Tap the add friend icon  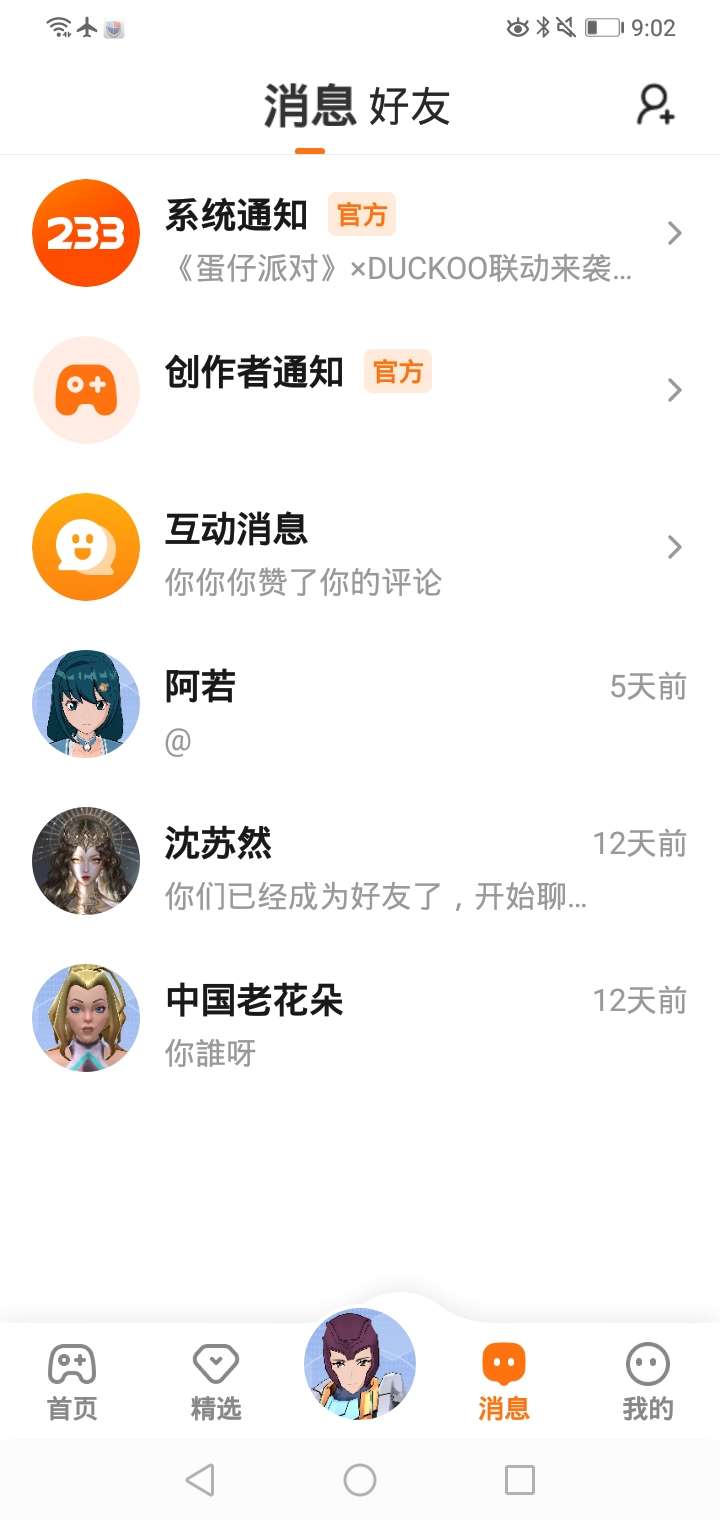coord(656,105)
